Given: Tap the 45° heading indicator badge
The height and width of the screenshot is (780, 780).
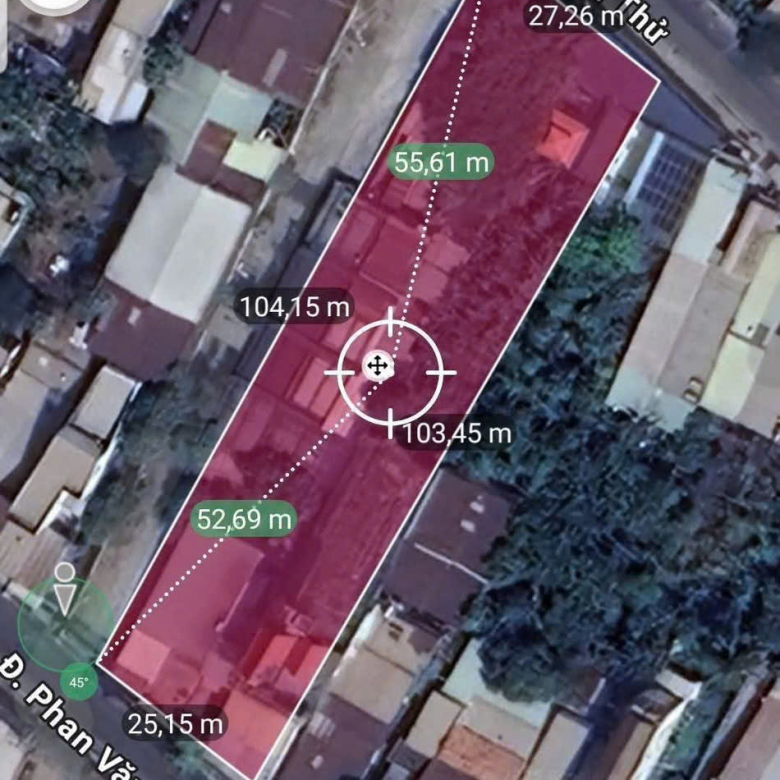Looking at the screenshot, I should (78, 683).
